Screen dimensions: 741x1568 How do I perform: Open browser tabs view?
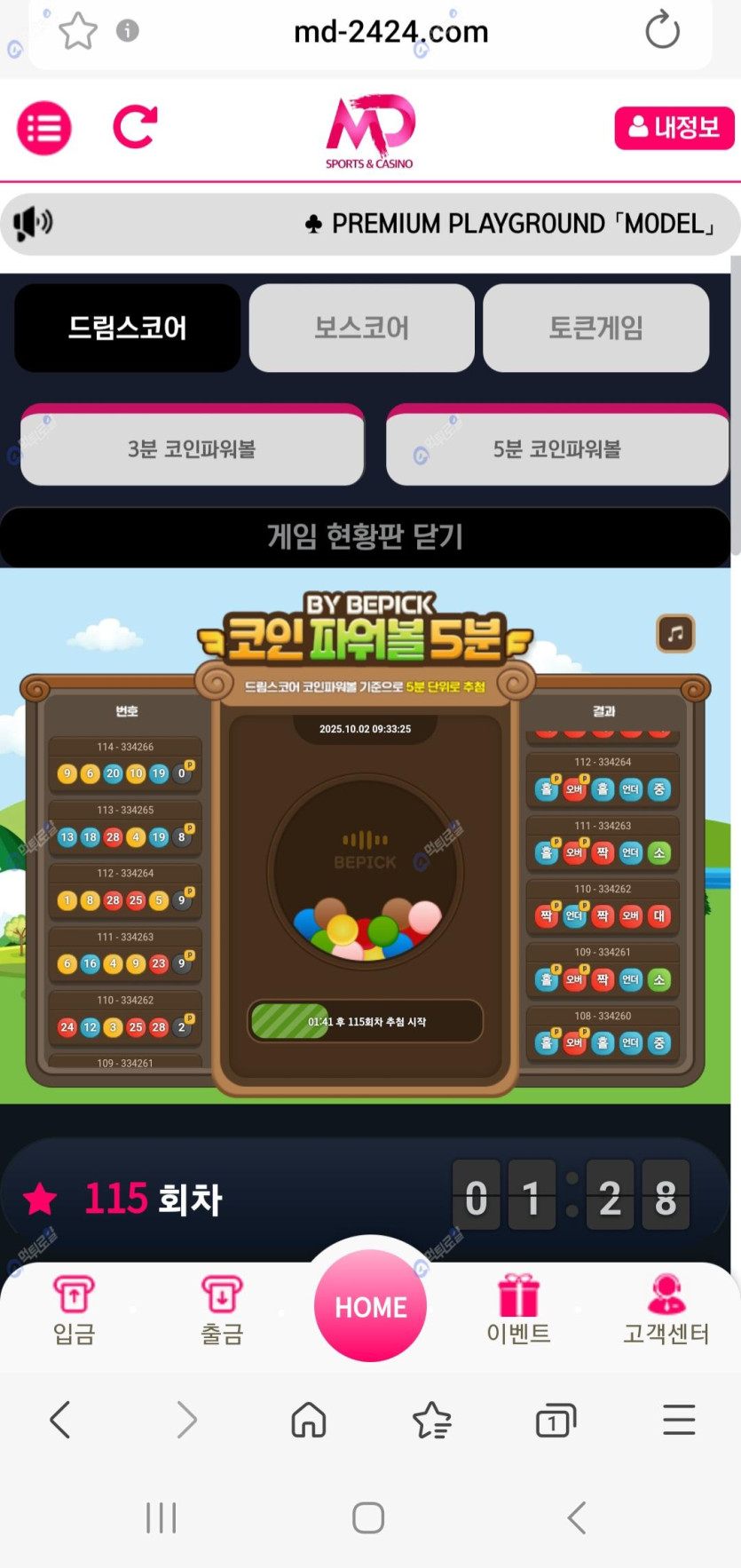click(556, 1420)
